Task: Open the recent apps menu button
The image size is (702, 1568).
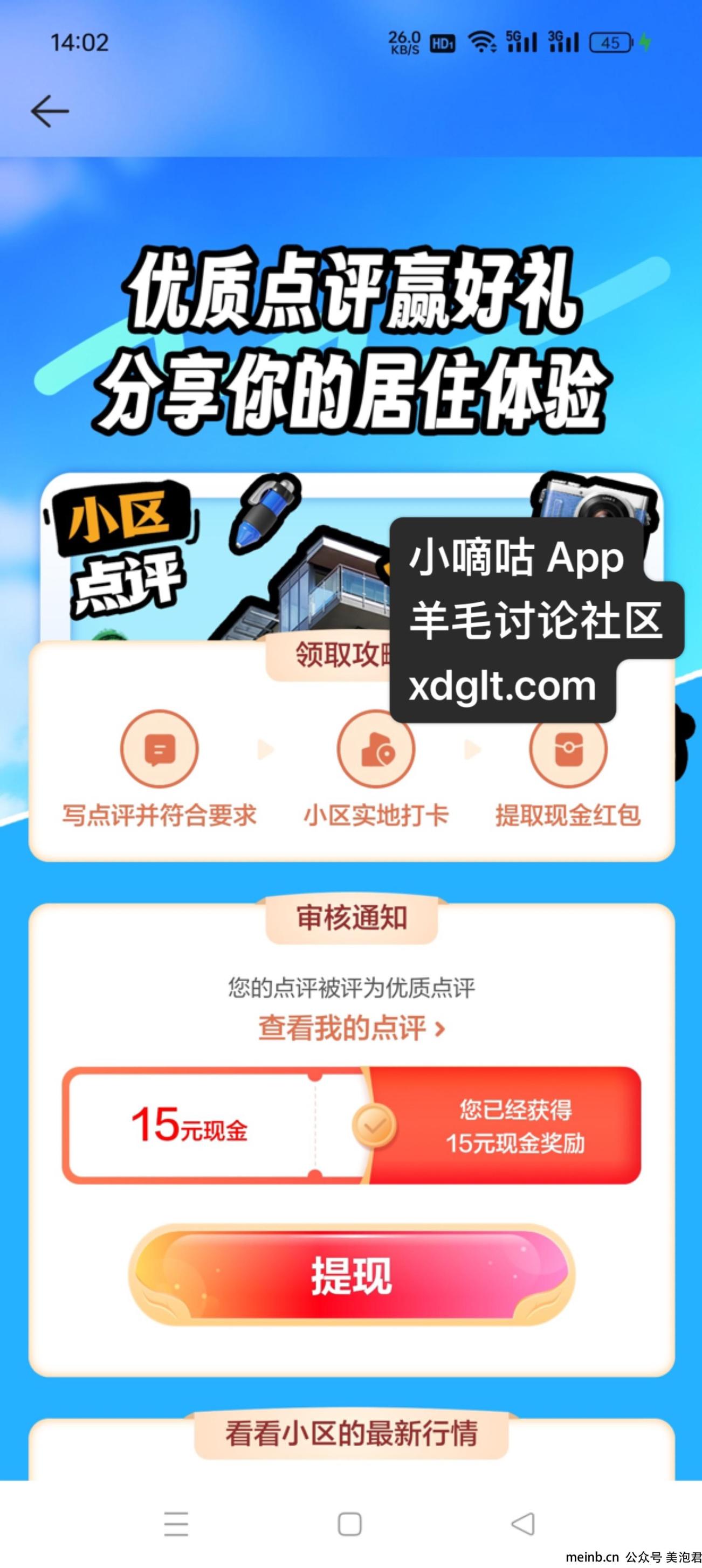Action: click(176, 1524)
